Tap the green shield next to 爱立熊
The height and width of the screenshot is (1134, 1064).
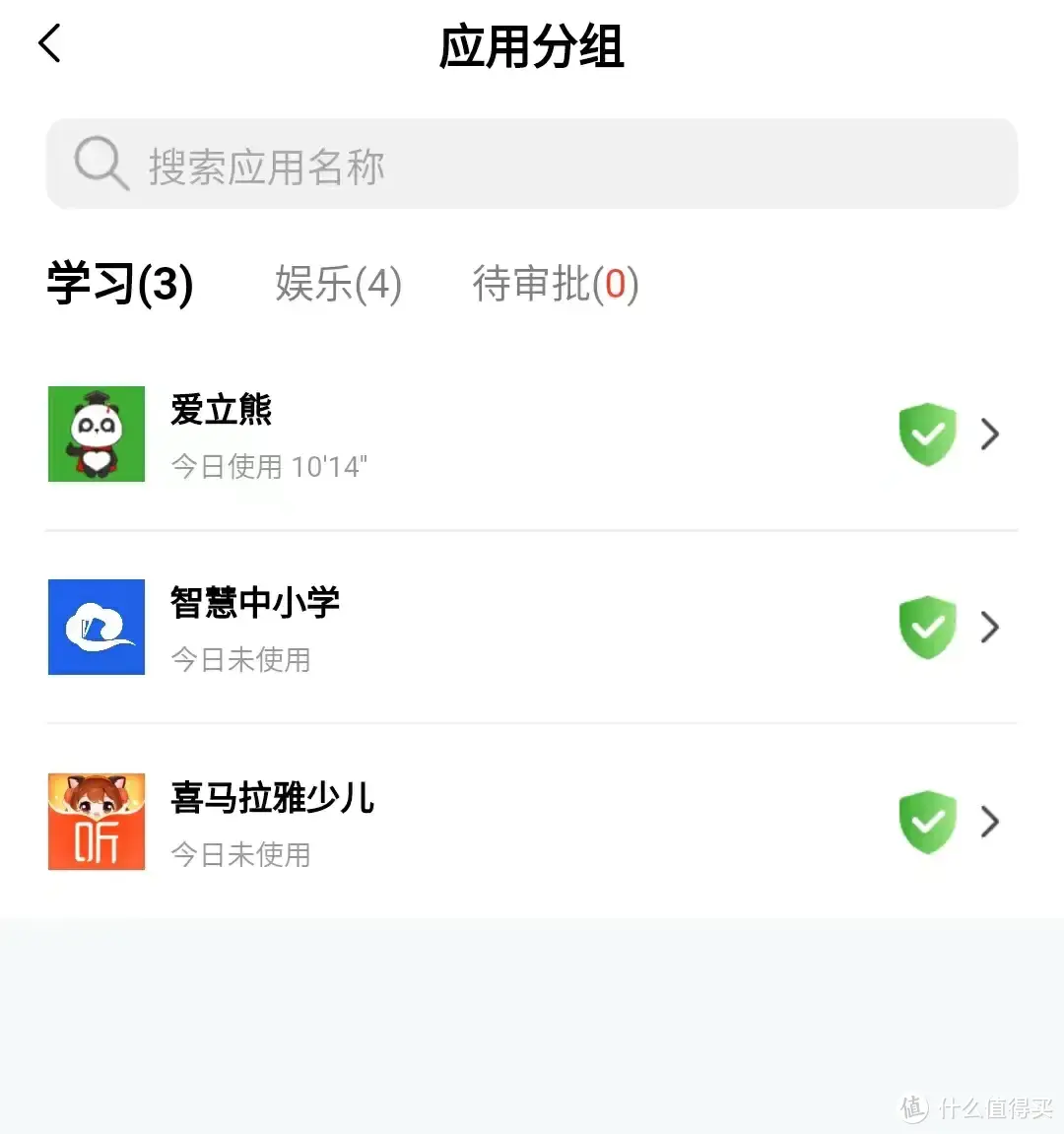(x=926, y=434)
